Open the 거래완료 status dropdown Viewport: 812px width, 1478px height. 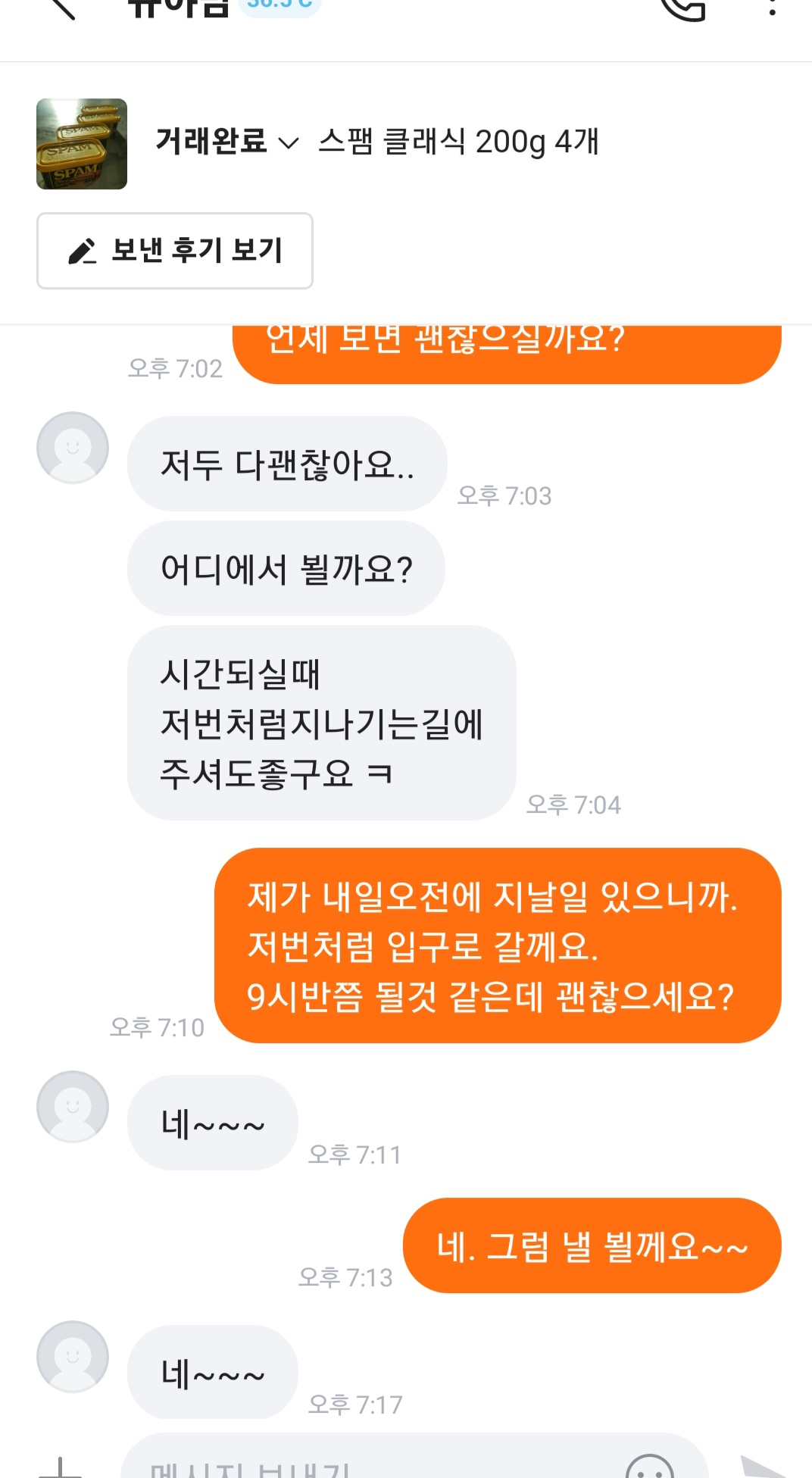(227, 142)
